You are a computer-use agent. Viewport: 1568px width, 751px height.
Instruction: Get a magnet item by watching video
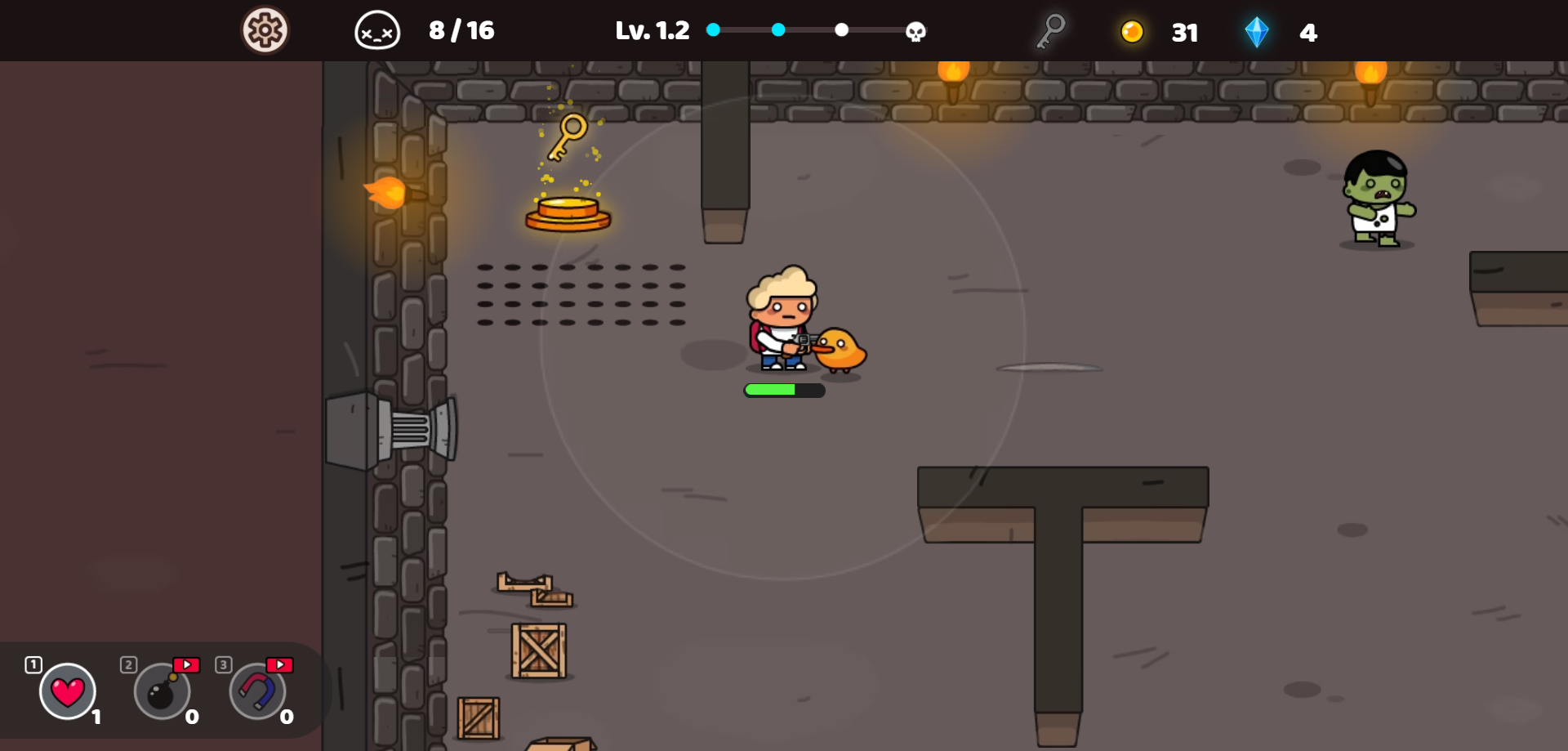(258, 691)
